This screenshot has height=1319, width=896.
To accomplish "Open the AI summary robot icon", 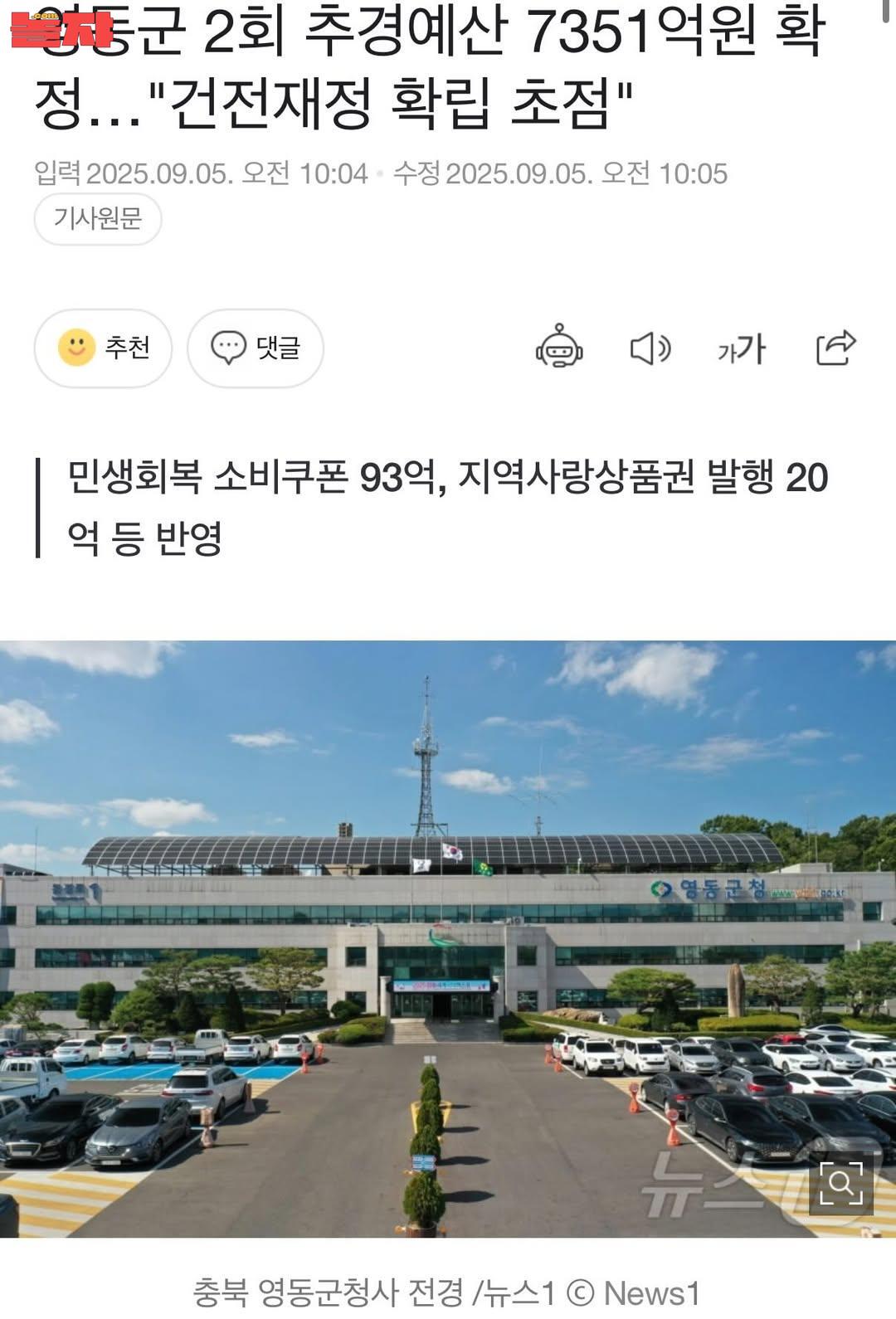I will pyautogui.click(x=559, y=348).
